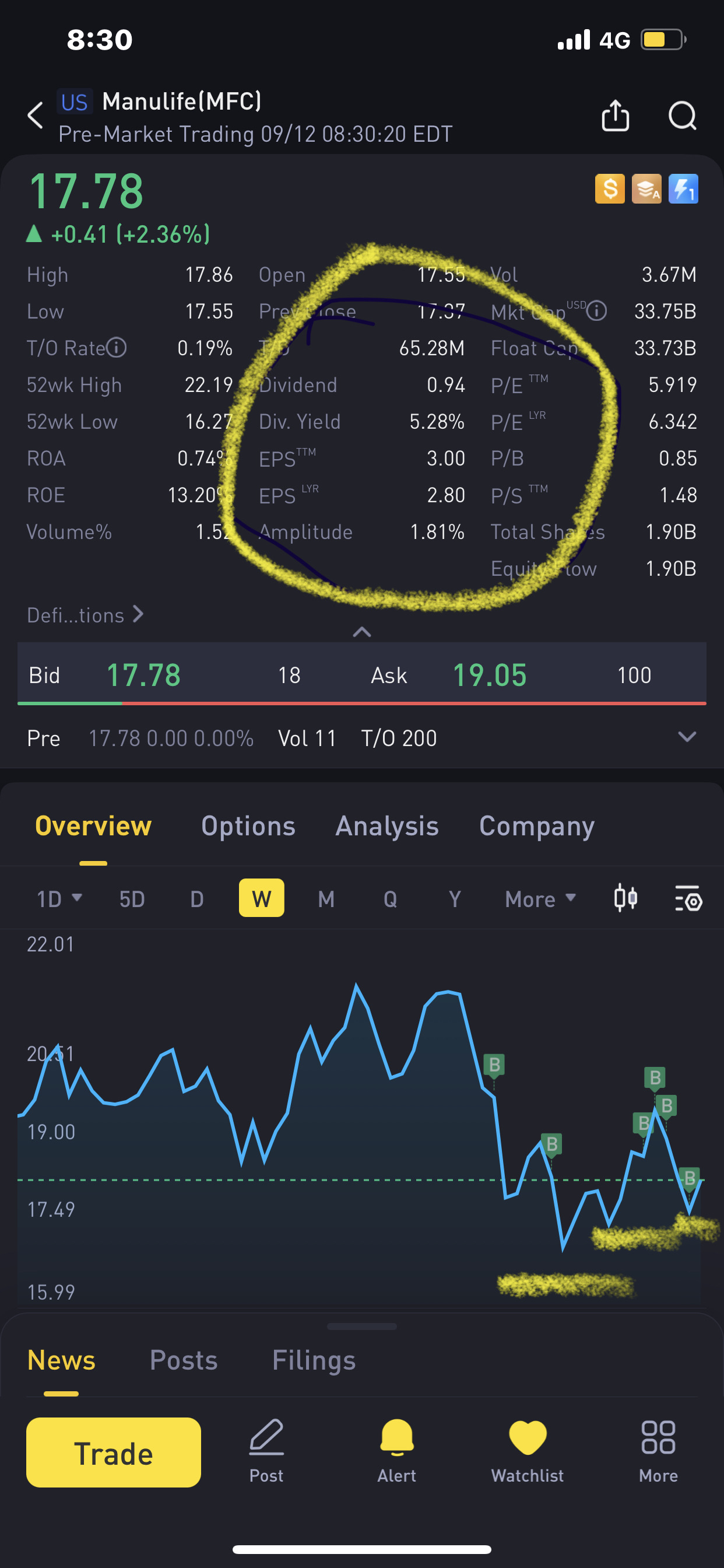Open the Definitions link
The width and height of the screenshot is (724, 1568).
(x=85, y=615)
